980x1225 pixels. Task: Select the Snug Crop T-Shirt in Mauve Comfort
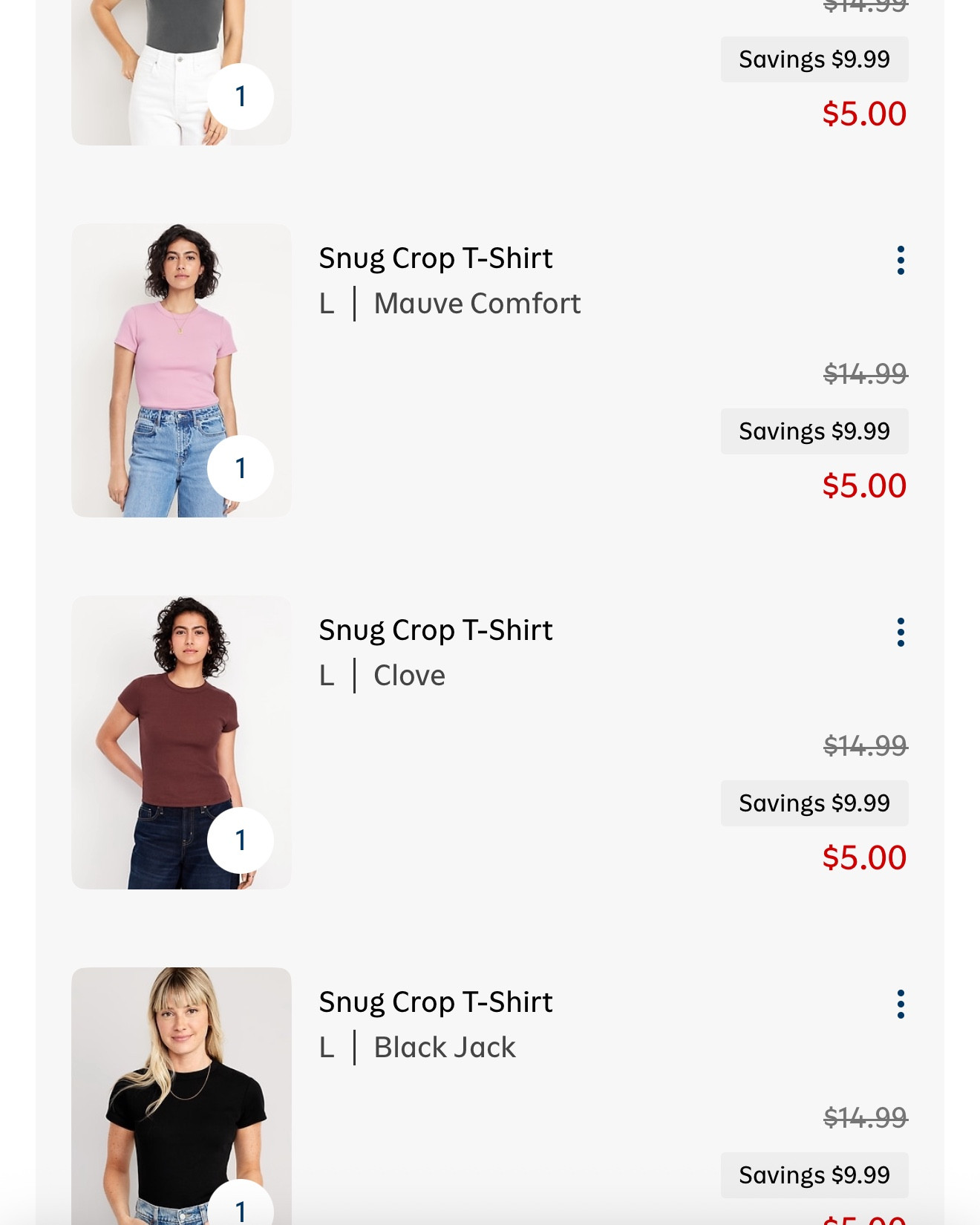435,258
